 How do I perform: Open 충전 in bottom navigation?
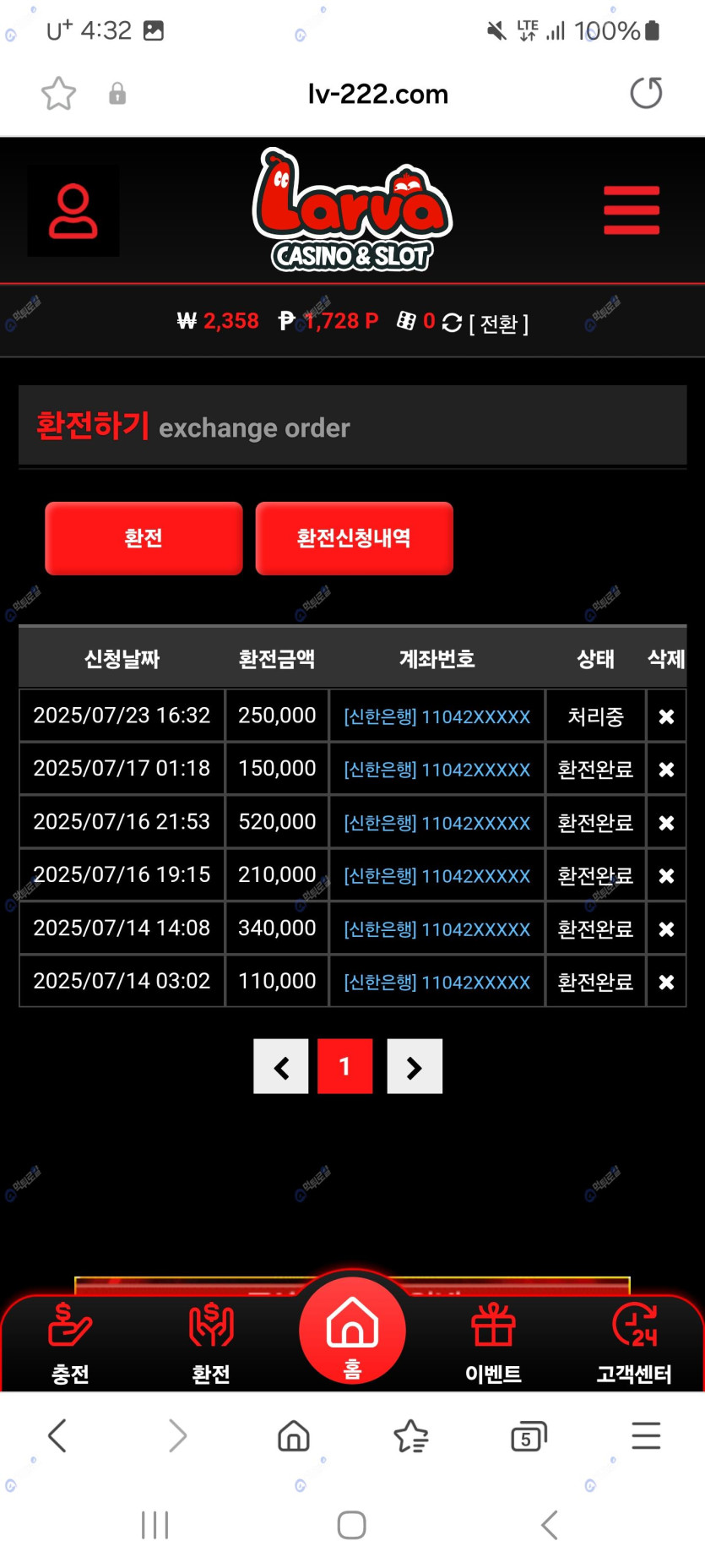70,1343
